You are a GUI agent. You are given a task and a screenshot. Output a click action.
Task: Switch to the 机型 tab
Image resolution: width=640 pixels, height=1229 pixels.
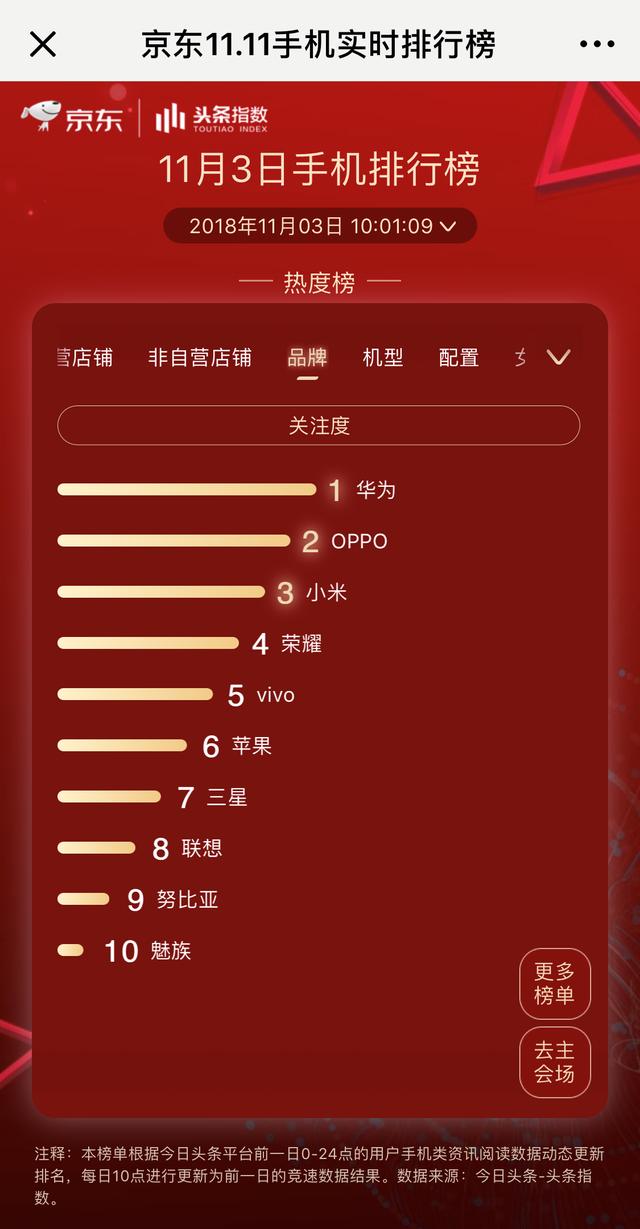(x=383, y=358)
